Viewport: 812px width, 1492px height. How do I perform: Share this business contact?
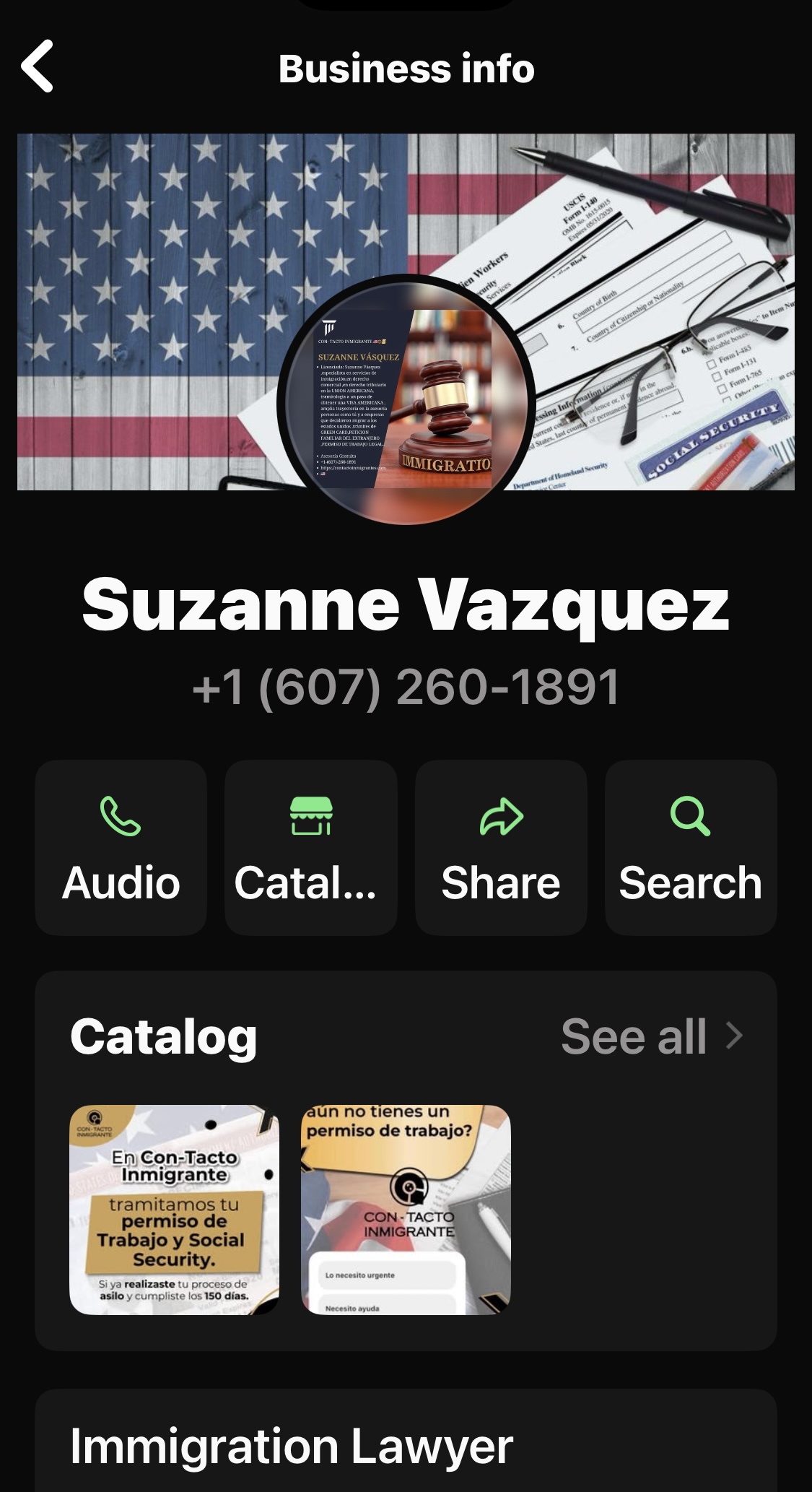501,847
